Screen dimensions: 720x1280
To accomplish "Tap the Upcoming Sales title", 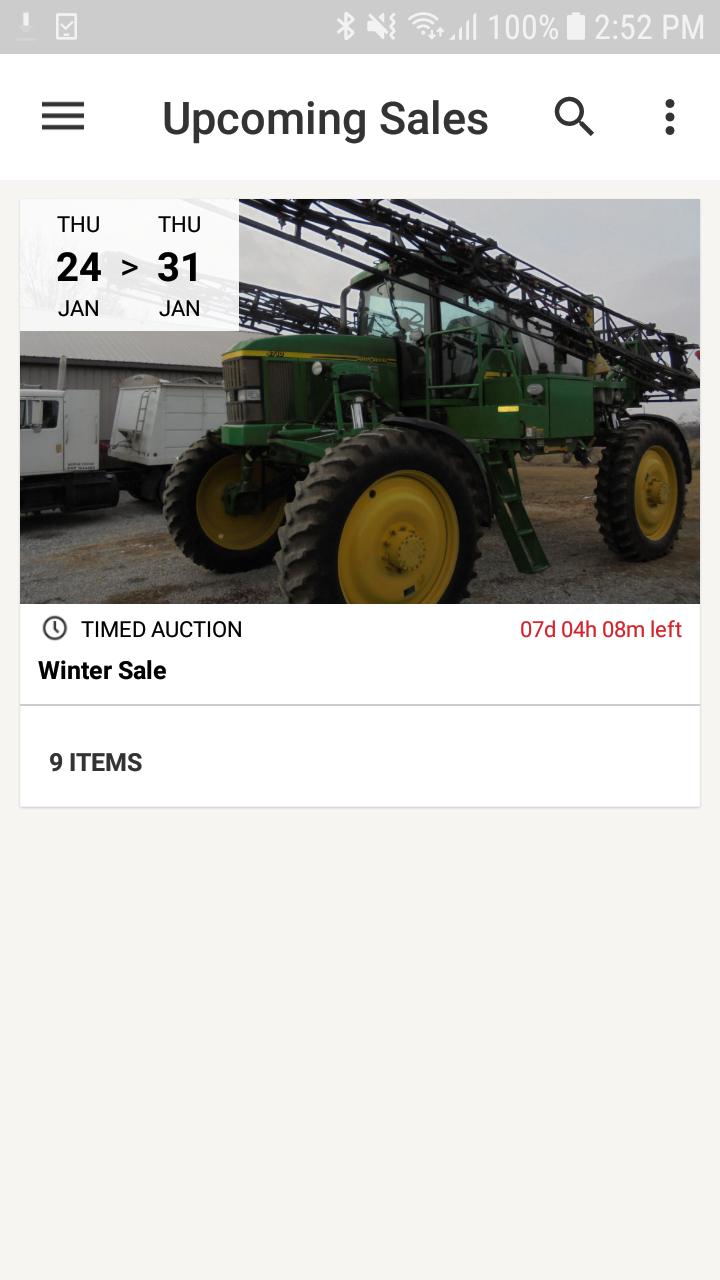I will pos(324,117).
